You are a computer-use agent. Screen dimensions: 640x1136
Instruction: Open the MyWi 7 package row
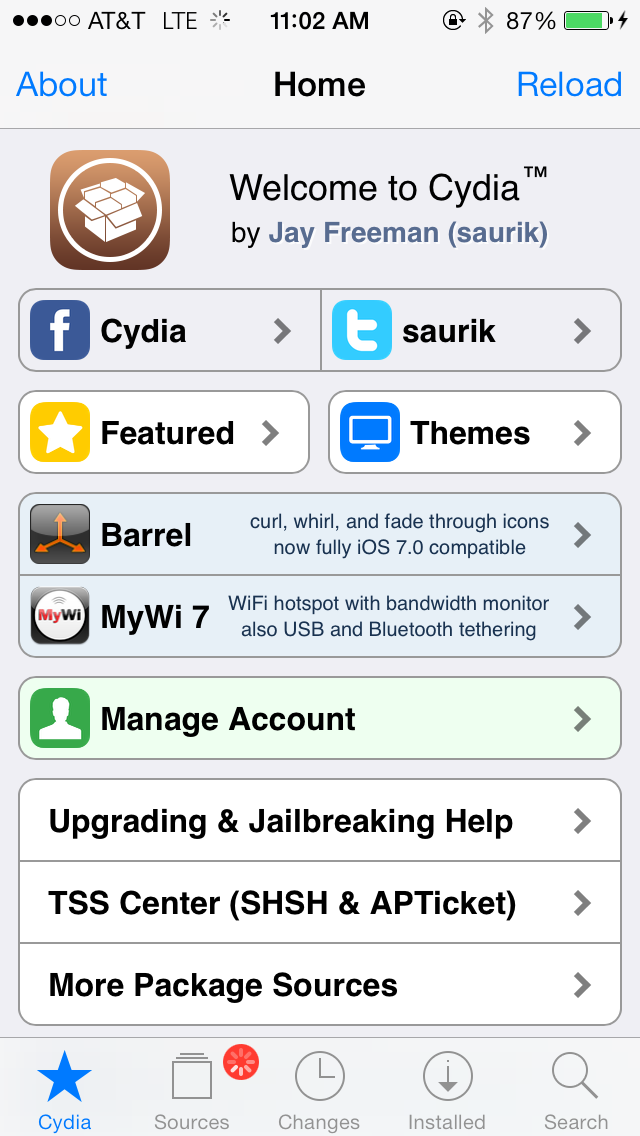[320, 616]
